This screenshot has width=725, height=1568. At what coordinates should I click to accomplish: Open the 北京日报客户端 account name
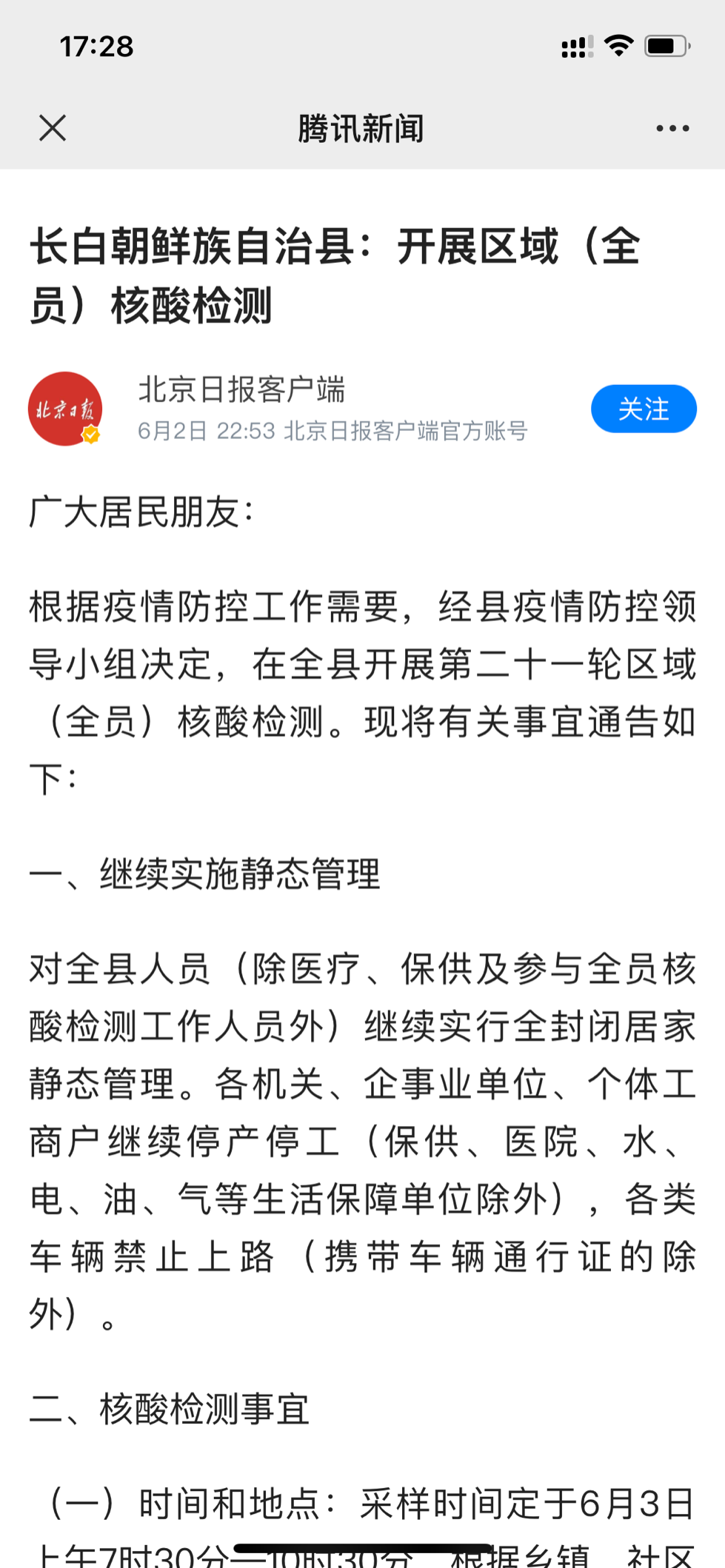tap(241, 389)
